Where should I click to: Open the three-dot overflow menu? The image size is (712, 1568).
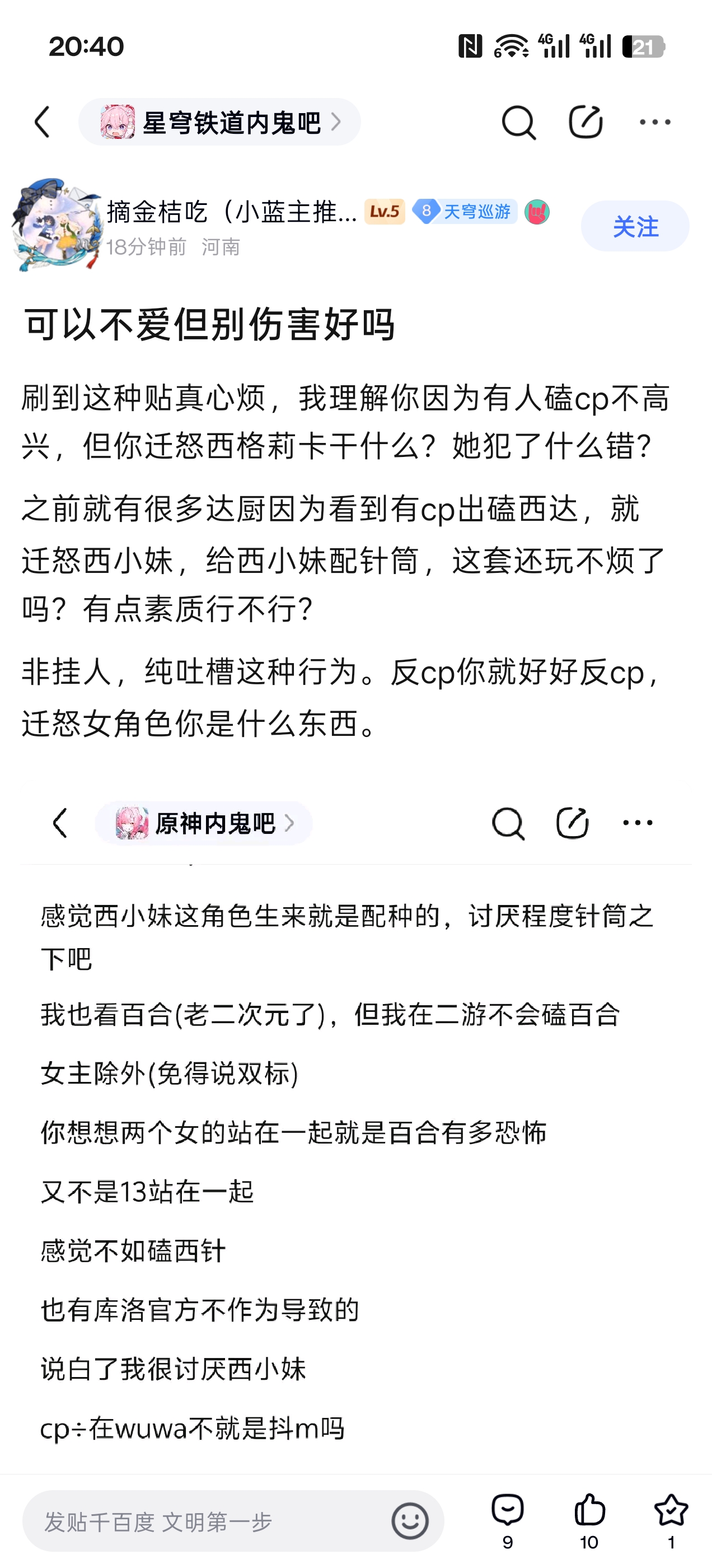(x=655, y=122)
